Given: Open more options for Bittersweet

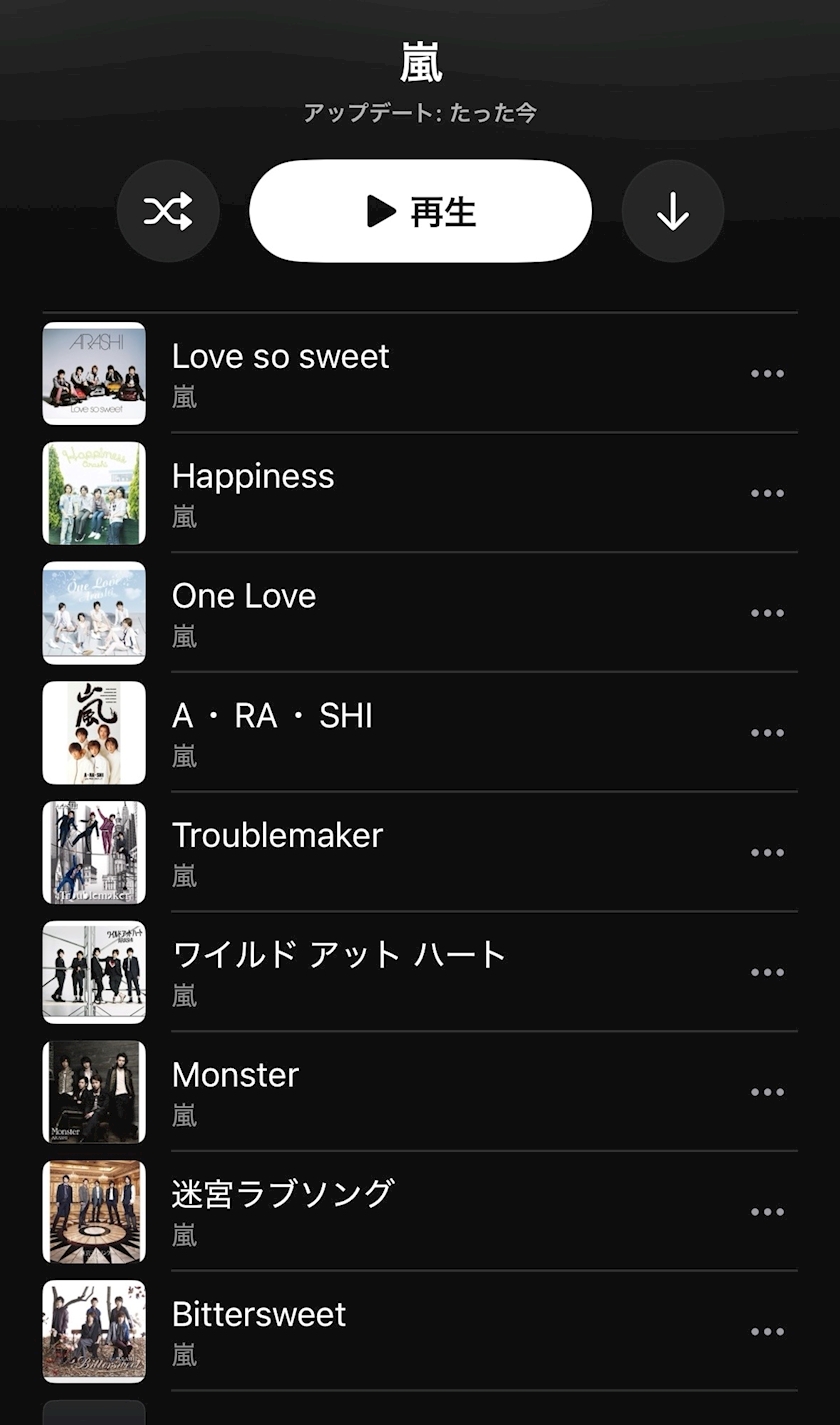Looking at the screenshot, I should (767, 1332).
